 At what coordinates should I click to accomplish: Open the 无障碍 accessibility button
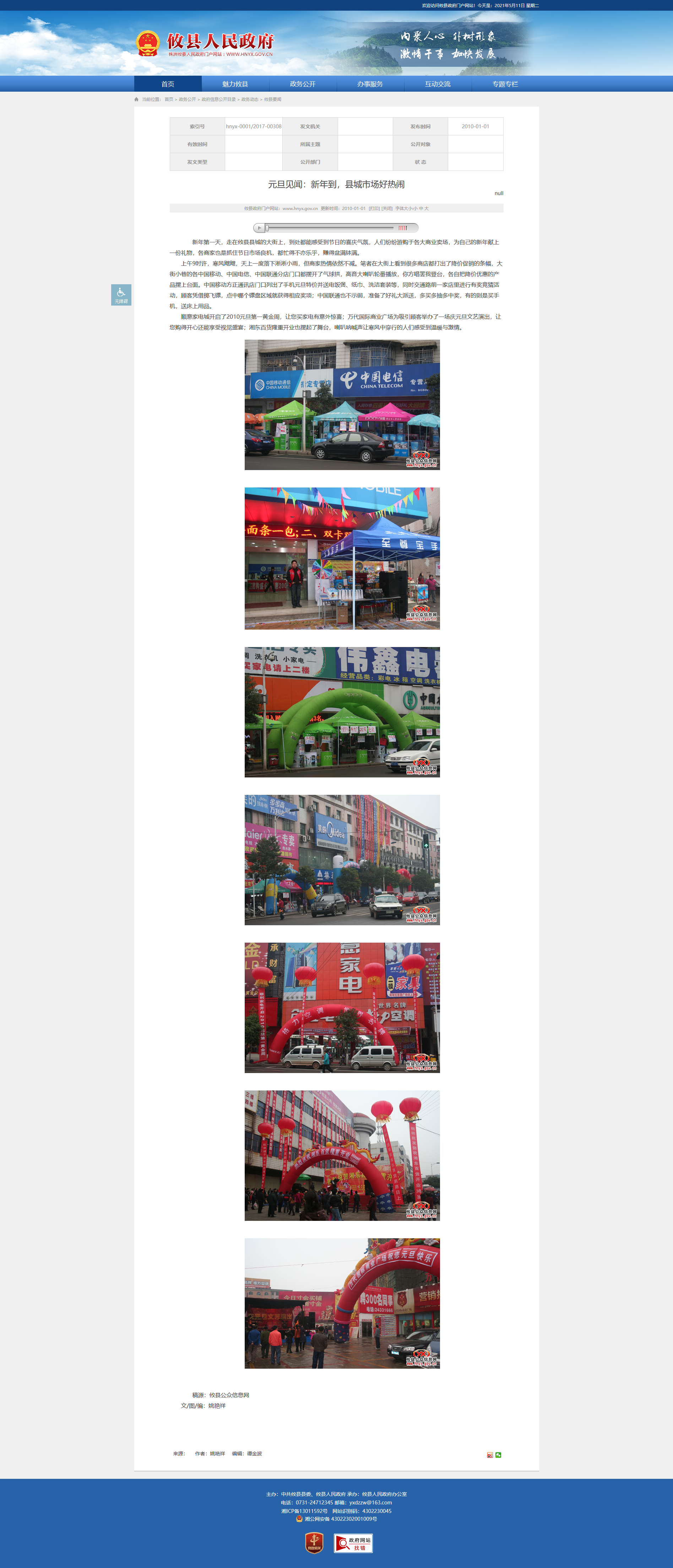(121, 295)
